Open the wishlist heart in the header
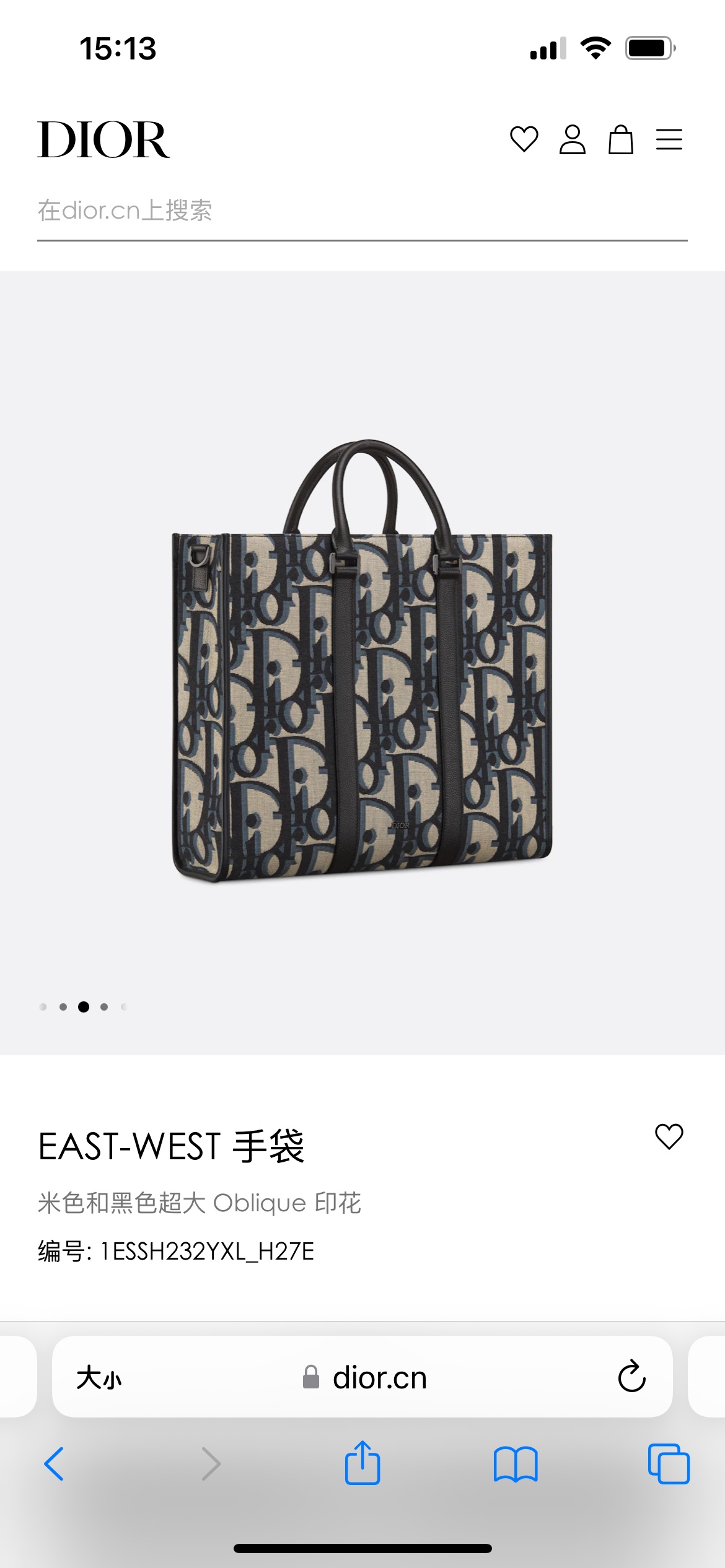 coord(524,139)
